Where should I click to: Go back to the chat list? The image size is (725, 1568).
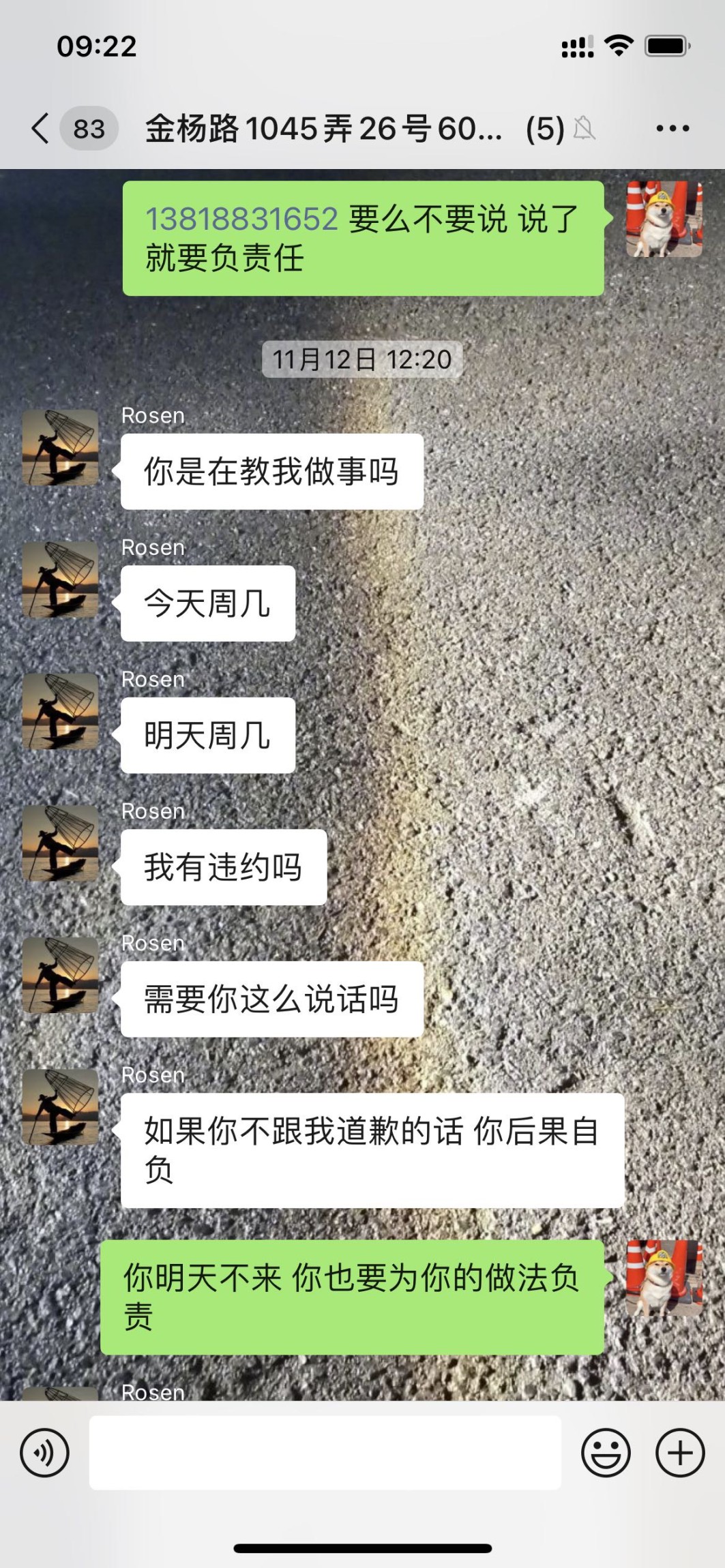click(42, 128)
